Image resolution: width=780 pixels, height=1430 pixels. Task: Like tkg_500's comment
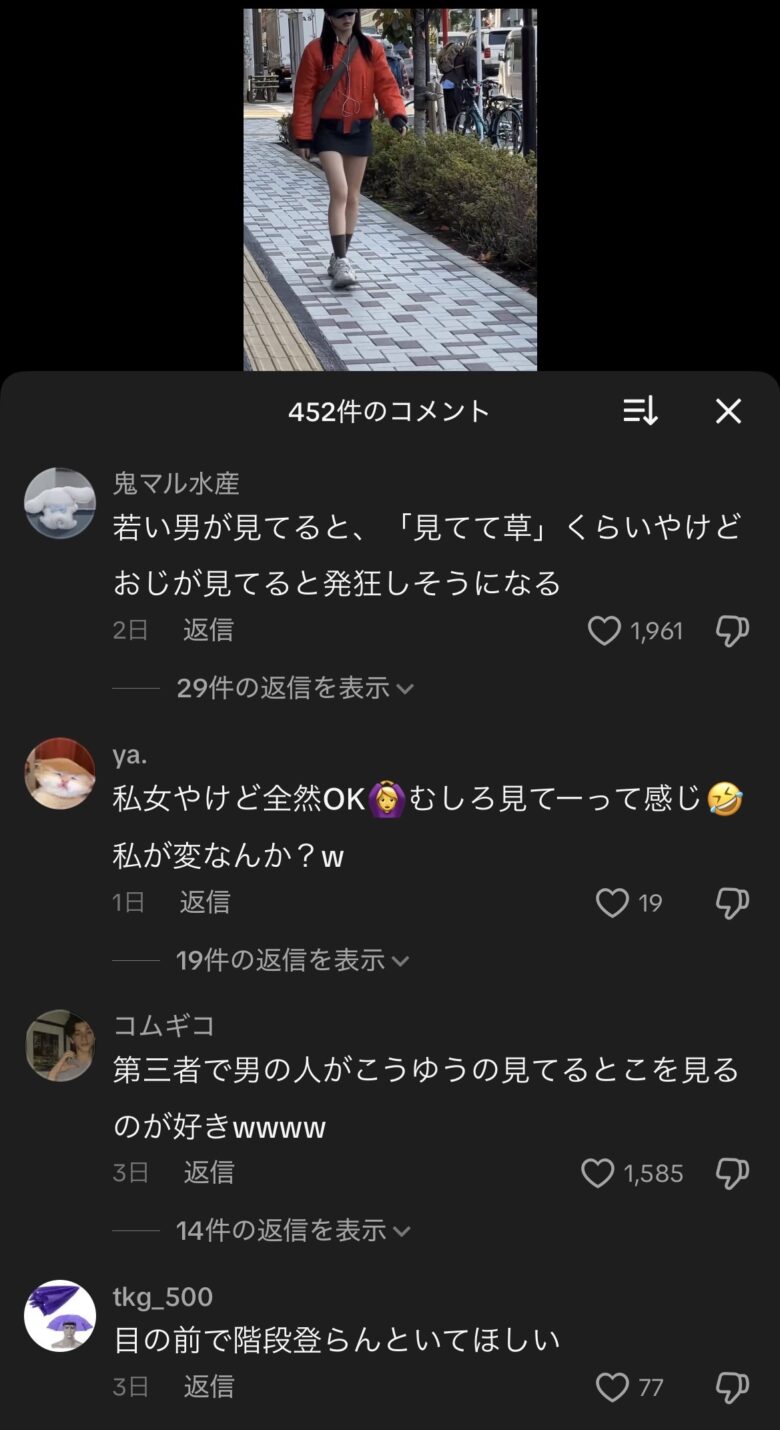[611, 1387]
